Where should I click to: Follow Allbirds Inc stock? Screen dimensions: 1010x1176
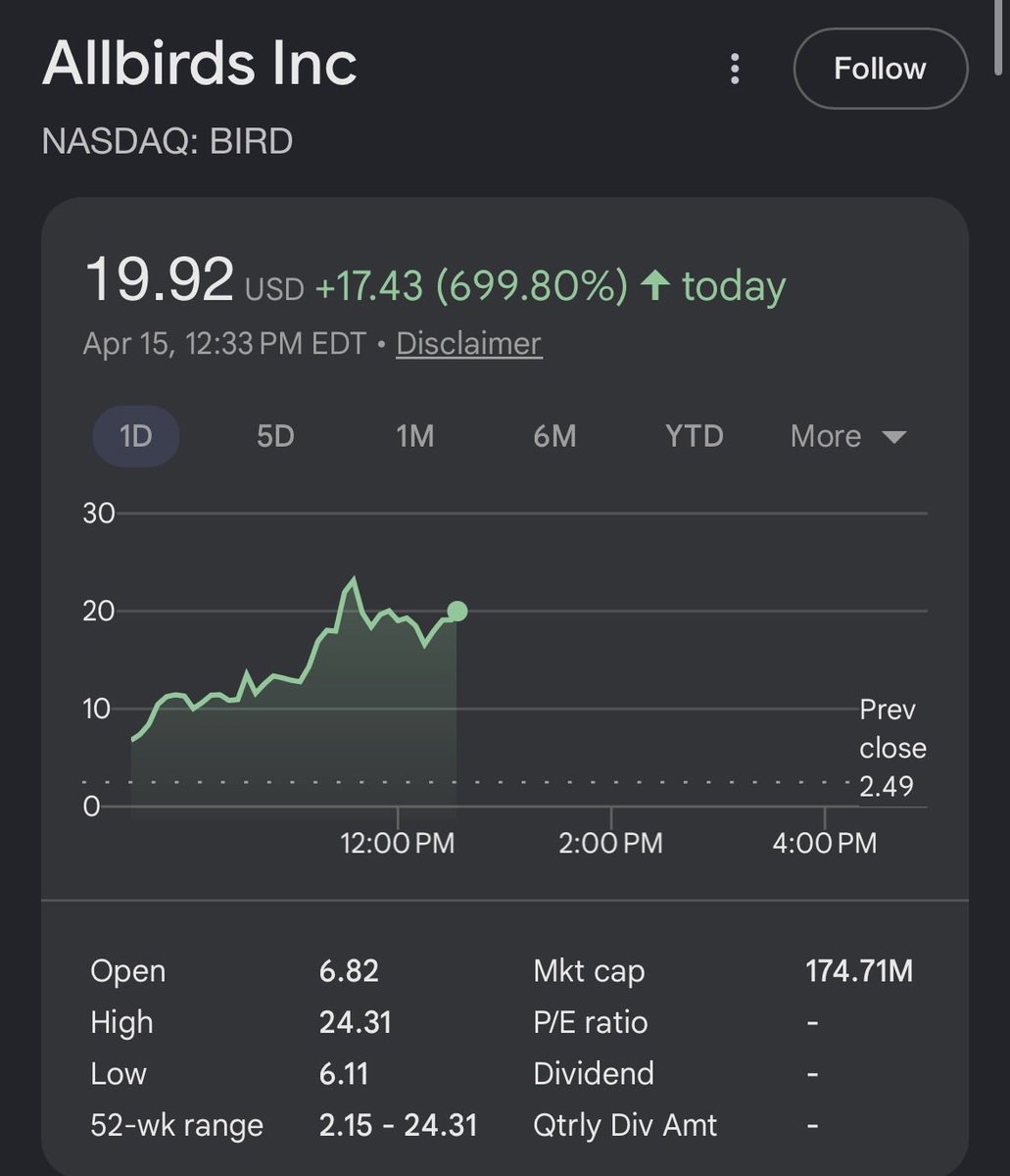(x=880, y=69)
